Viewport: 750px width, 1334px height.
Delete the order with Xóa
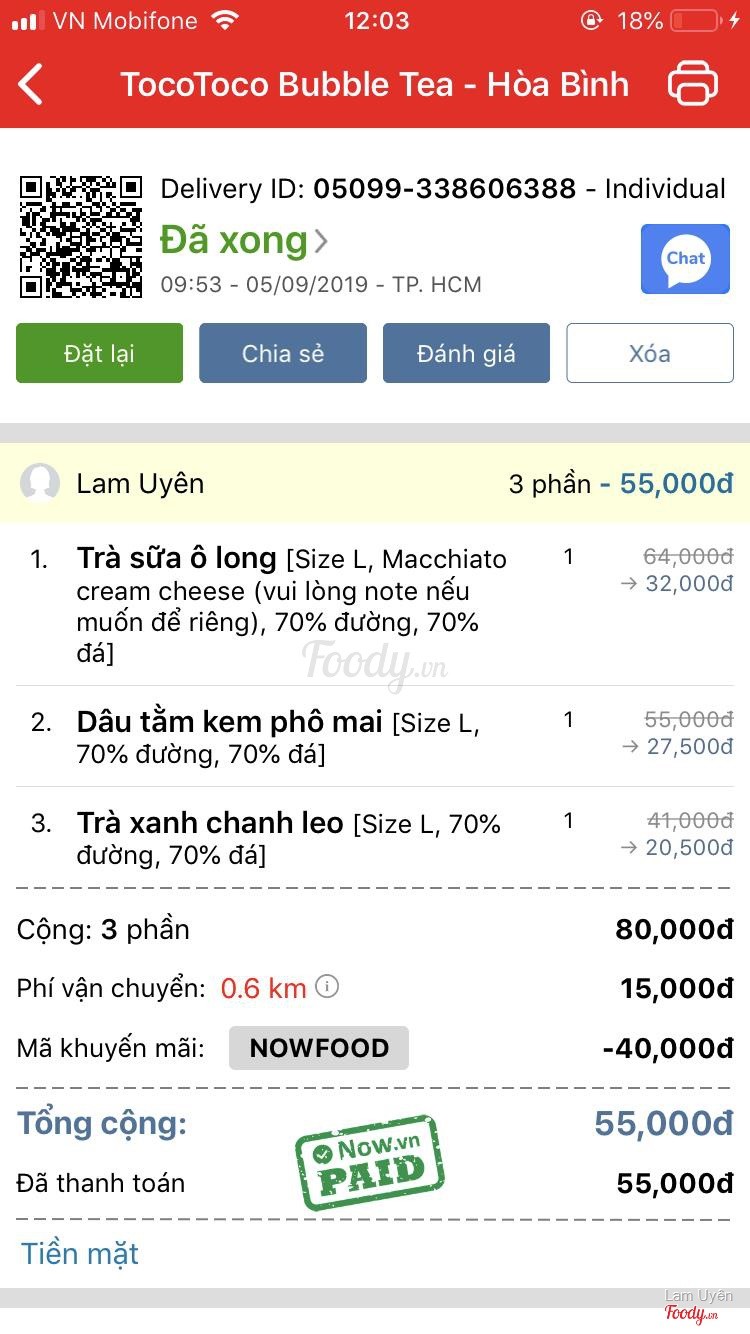tap(650, 353)
